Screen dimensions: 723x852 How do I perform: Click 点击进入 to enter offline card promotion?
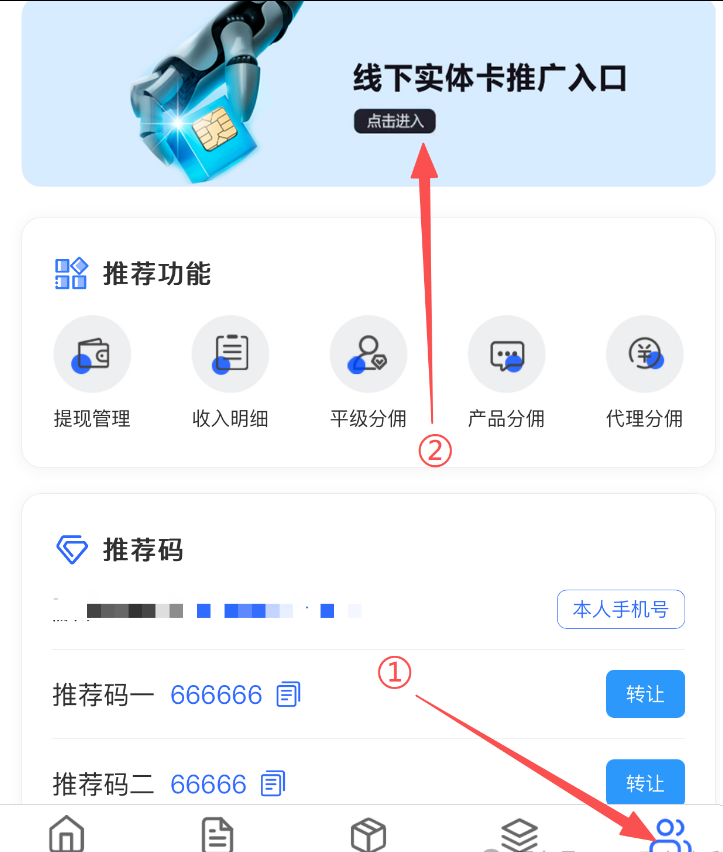coord(394,121)
